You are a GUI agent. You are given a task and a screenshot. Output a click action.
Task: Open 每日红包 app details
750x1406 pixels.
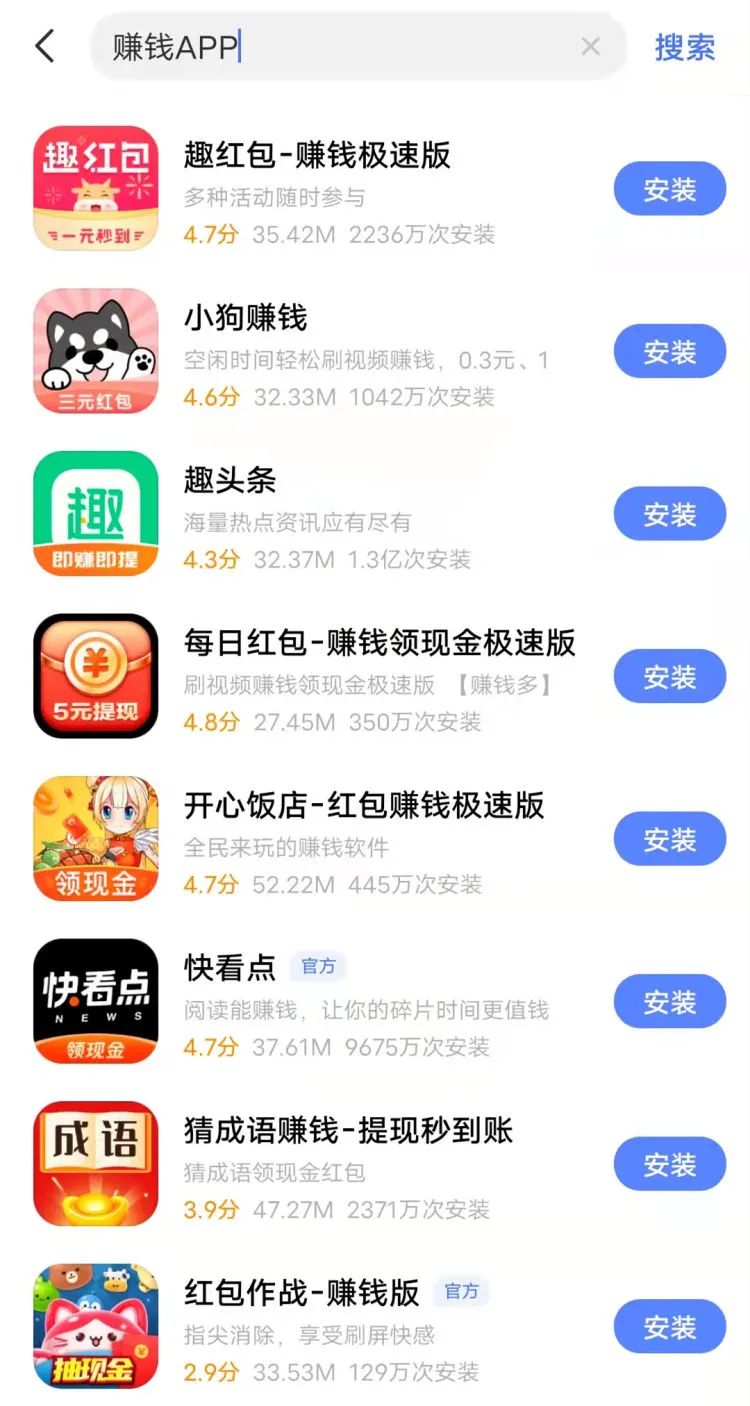pyautogui.click(x=379, y=643)
